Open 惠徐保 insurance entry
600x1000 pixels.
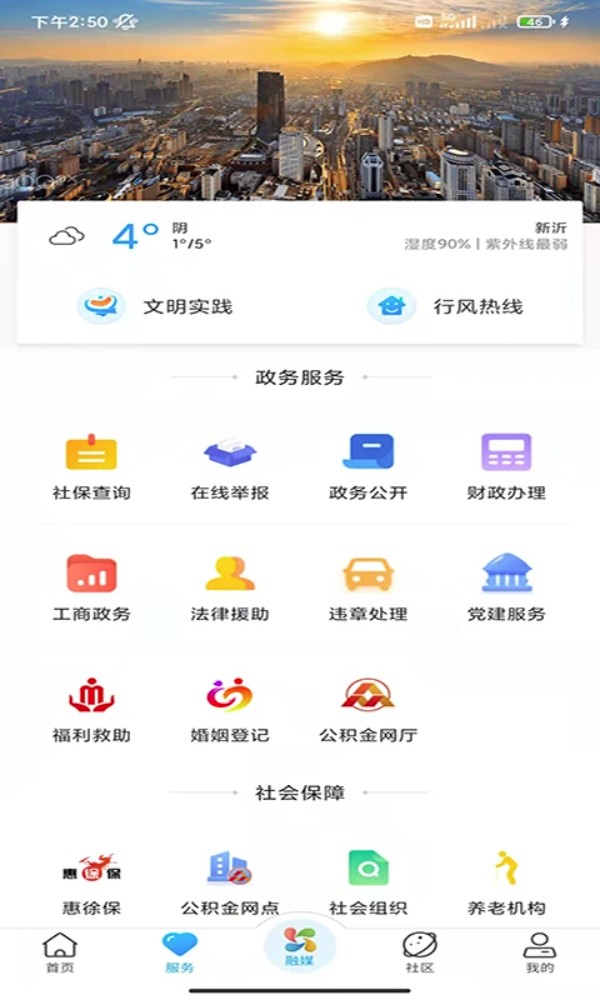[x=91, y=882]
